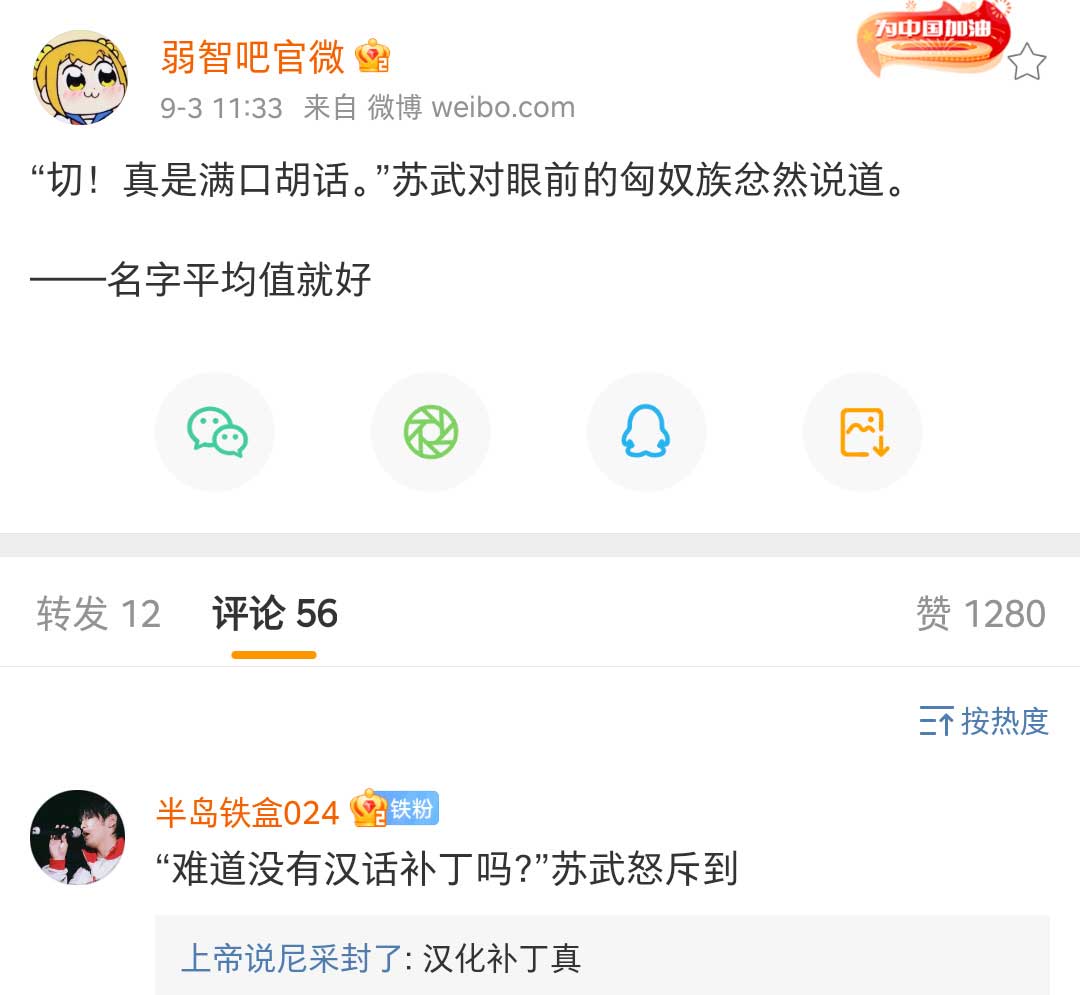Open 半岛铁盒024's avatar
The image size is (1080, 995).
click(78, 837)
